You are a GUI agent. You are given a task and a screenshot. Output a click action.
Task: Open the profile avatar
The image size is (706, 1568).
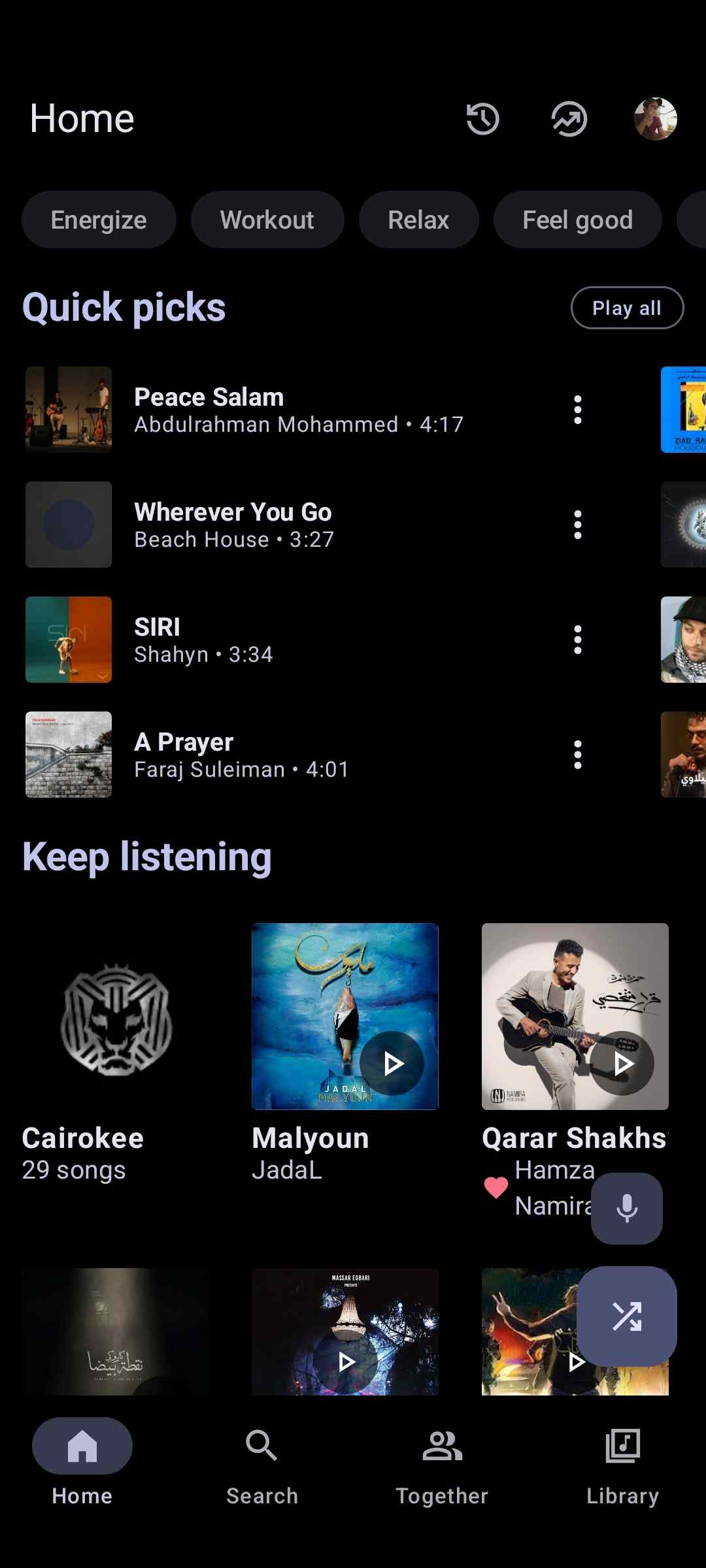[x=655, y=119]
